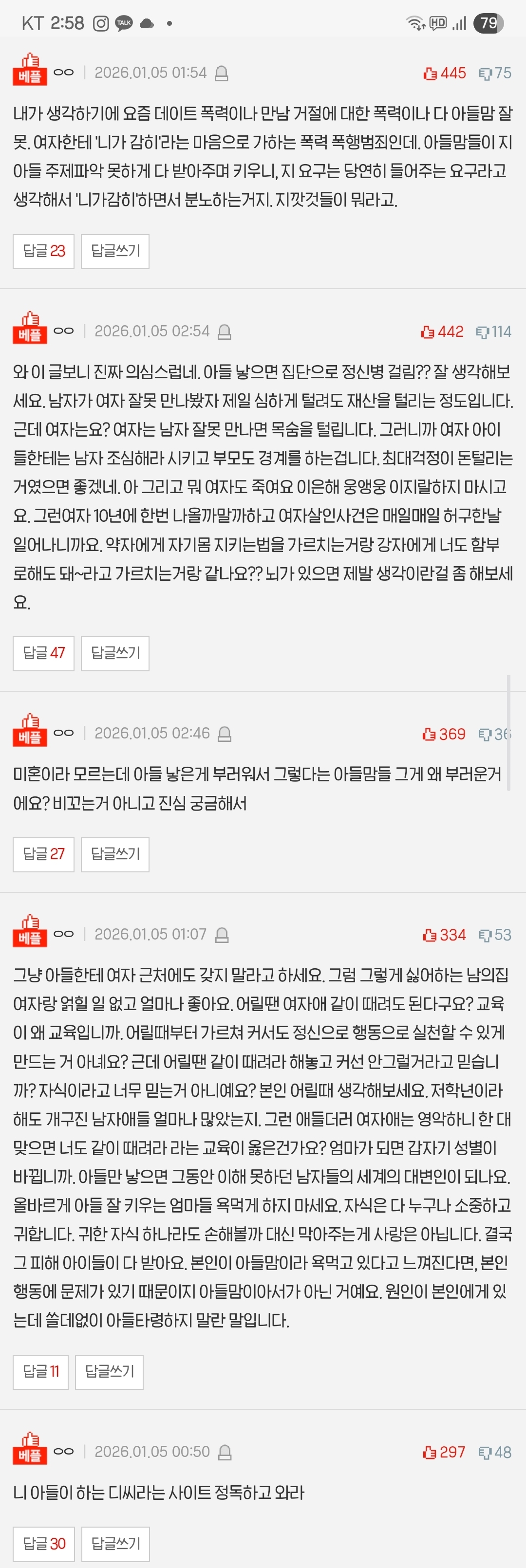Downvote the 01:07 comment with 53 dislikes
The width and height of the screenshot is (526, 1568).
[494, 935]
